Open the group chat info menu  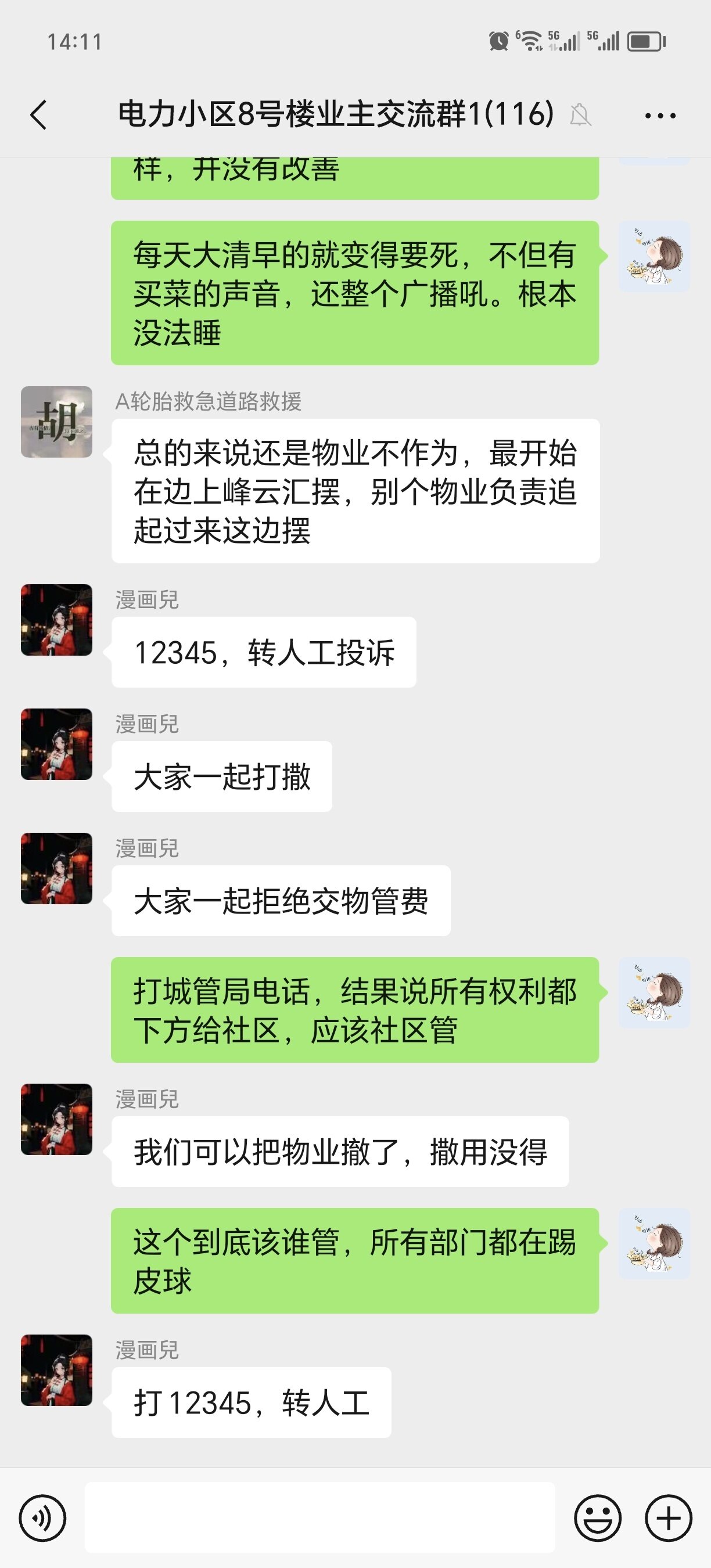660,115
